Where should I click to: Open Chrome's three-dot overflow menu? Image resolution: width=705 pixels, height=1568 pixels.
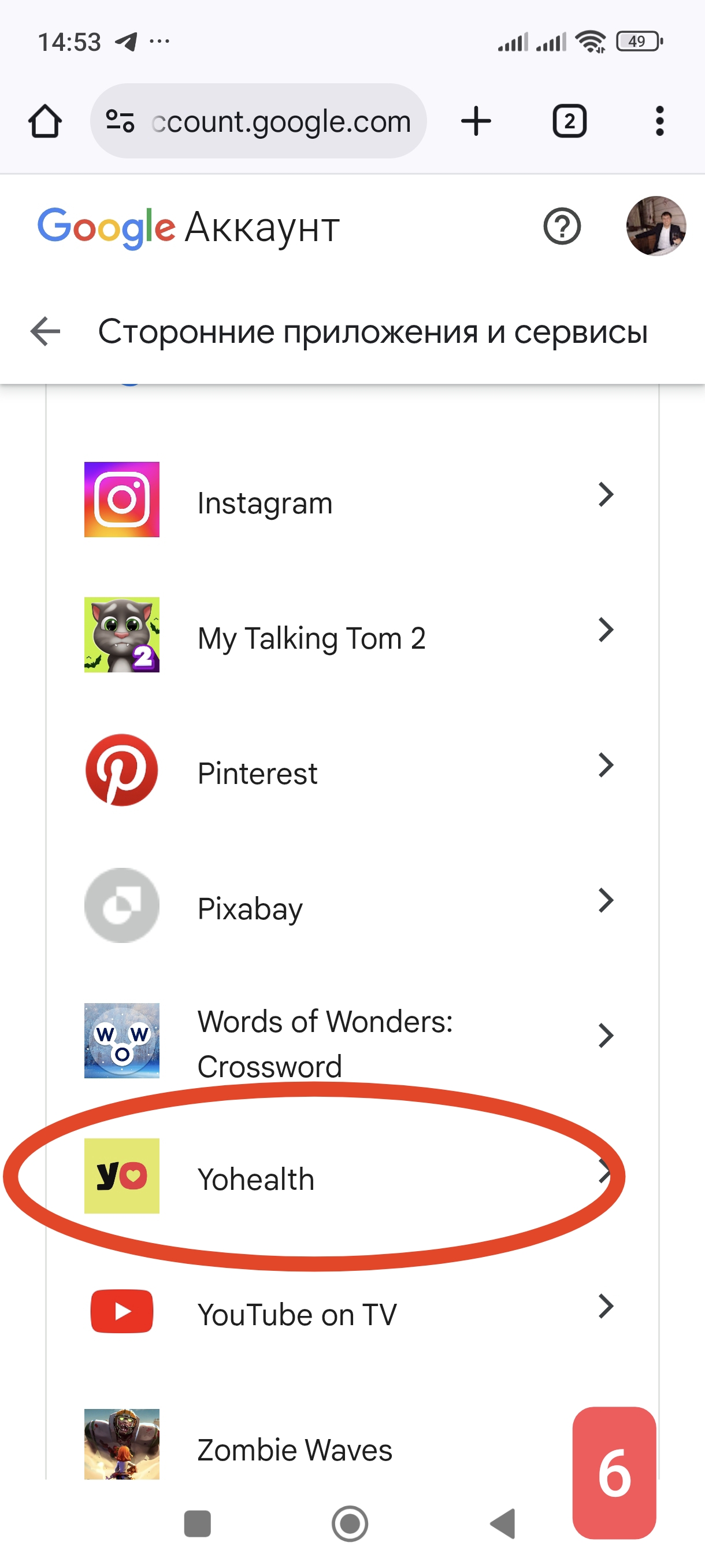[659, 121]
